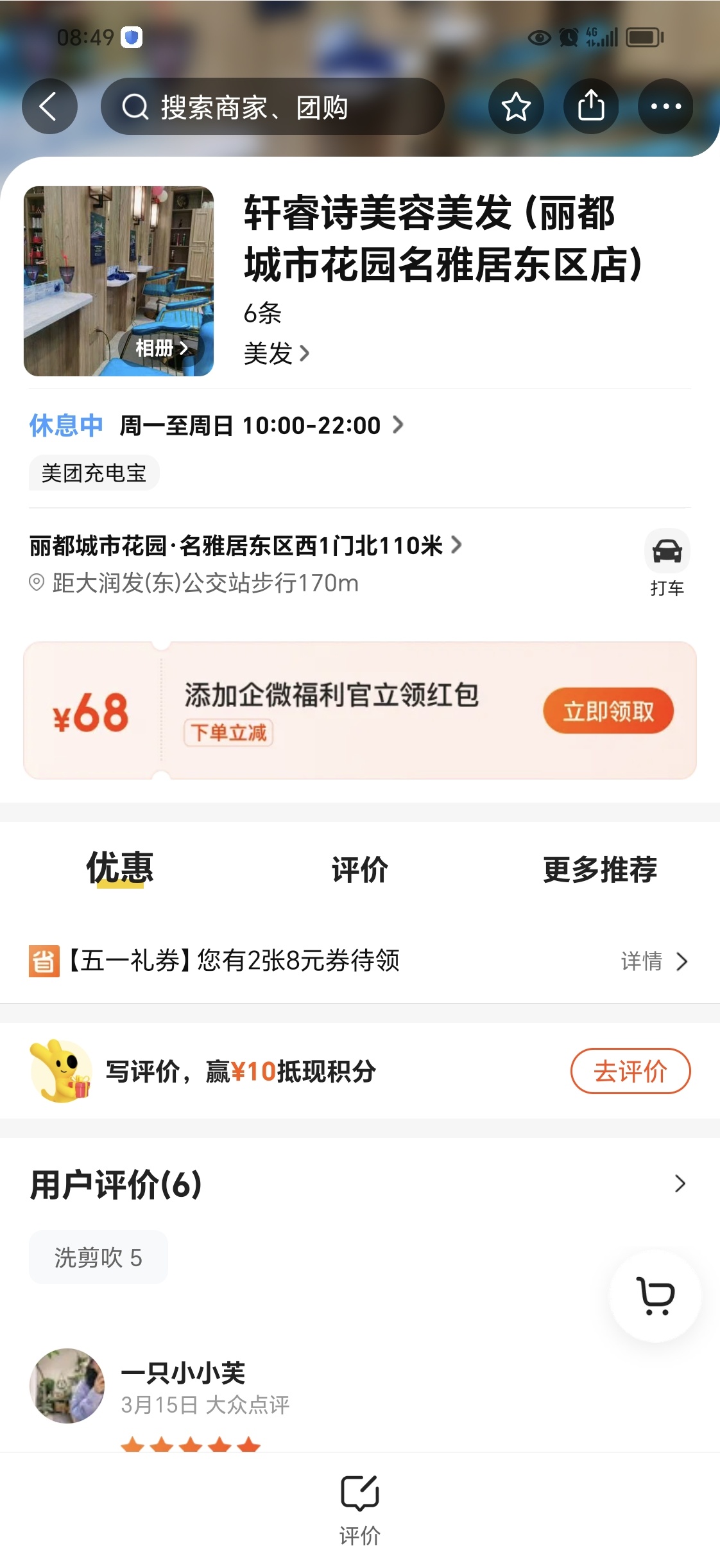
Task: Open the floating shopping cart
Action: [655, 1296]
